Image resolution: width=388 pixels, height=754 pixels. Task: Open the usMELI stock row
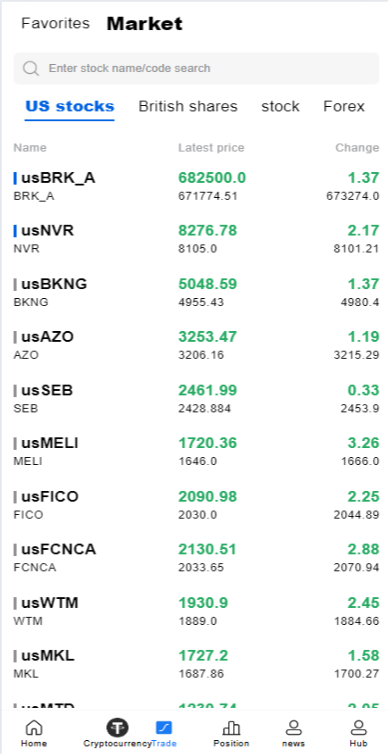[x=196, y=452]
